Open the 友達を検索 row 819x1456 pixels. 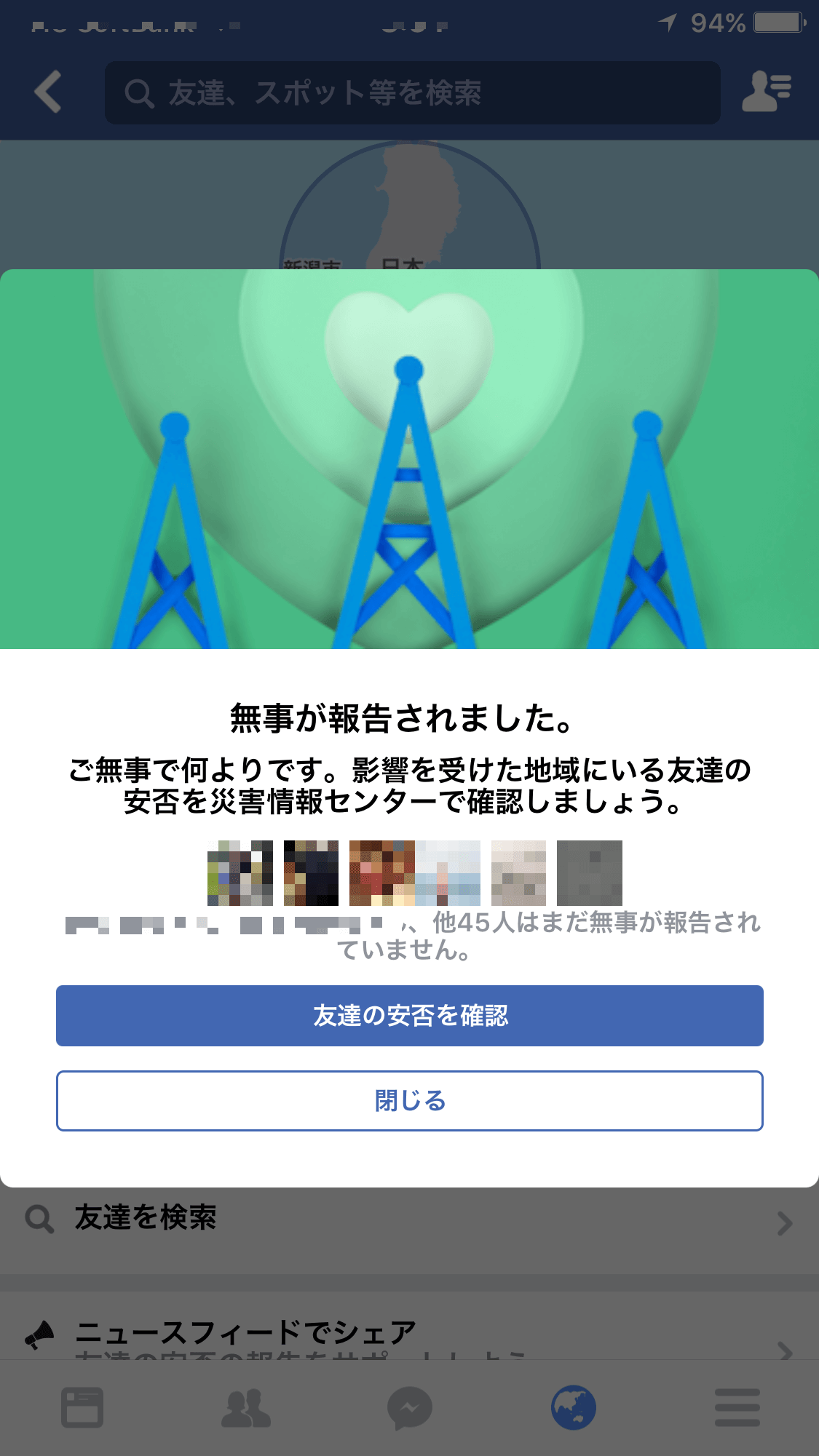point(409,1218)
